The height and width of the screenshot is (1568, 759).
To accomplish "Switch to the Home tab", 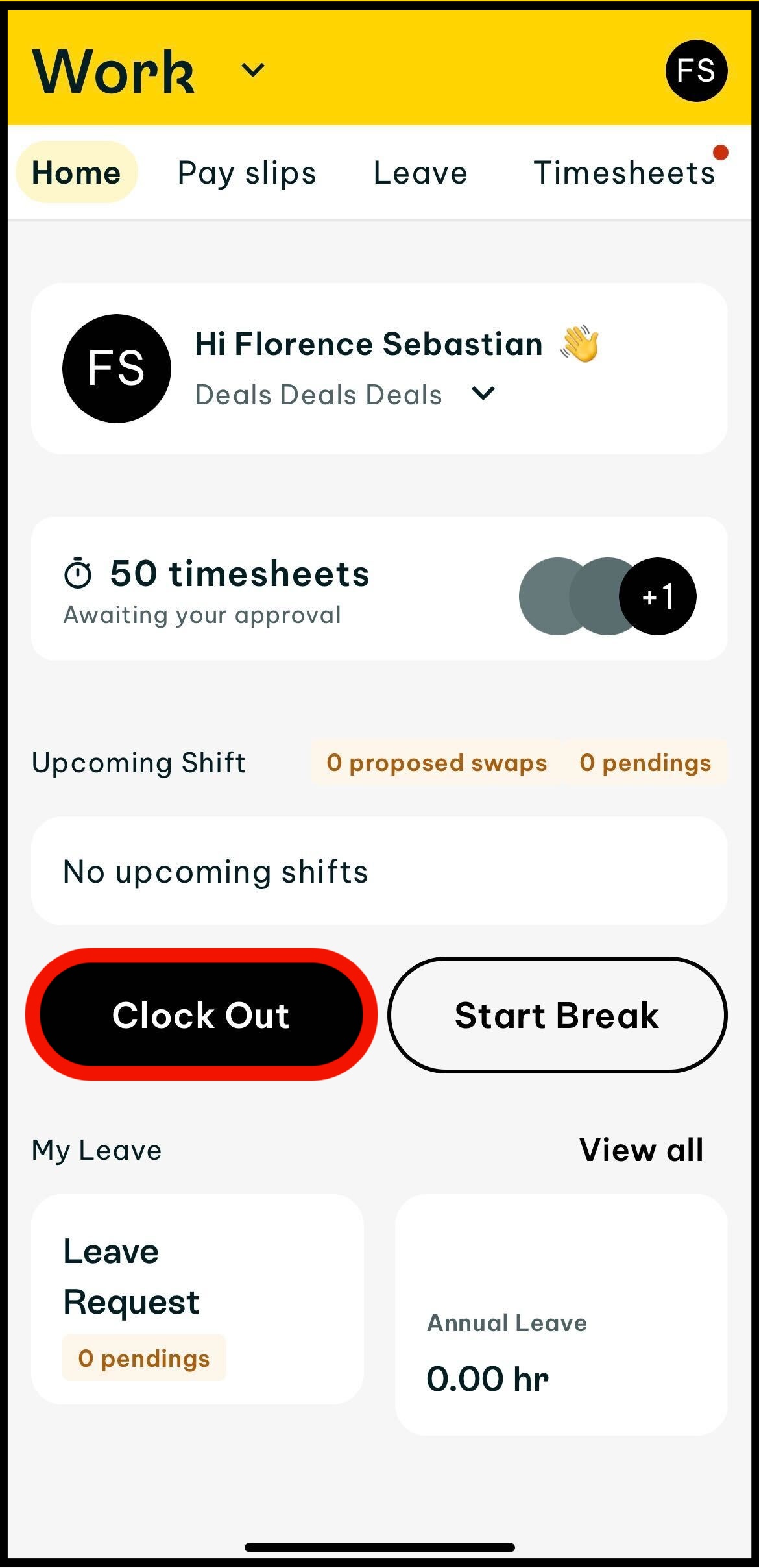I will coord(77,173).
